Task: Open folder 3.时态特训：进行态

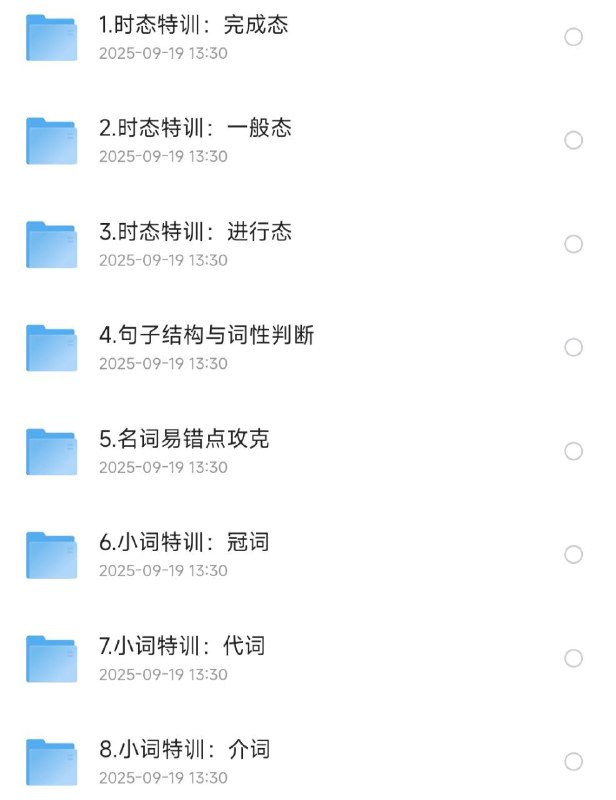Action: [196, 232]
